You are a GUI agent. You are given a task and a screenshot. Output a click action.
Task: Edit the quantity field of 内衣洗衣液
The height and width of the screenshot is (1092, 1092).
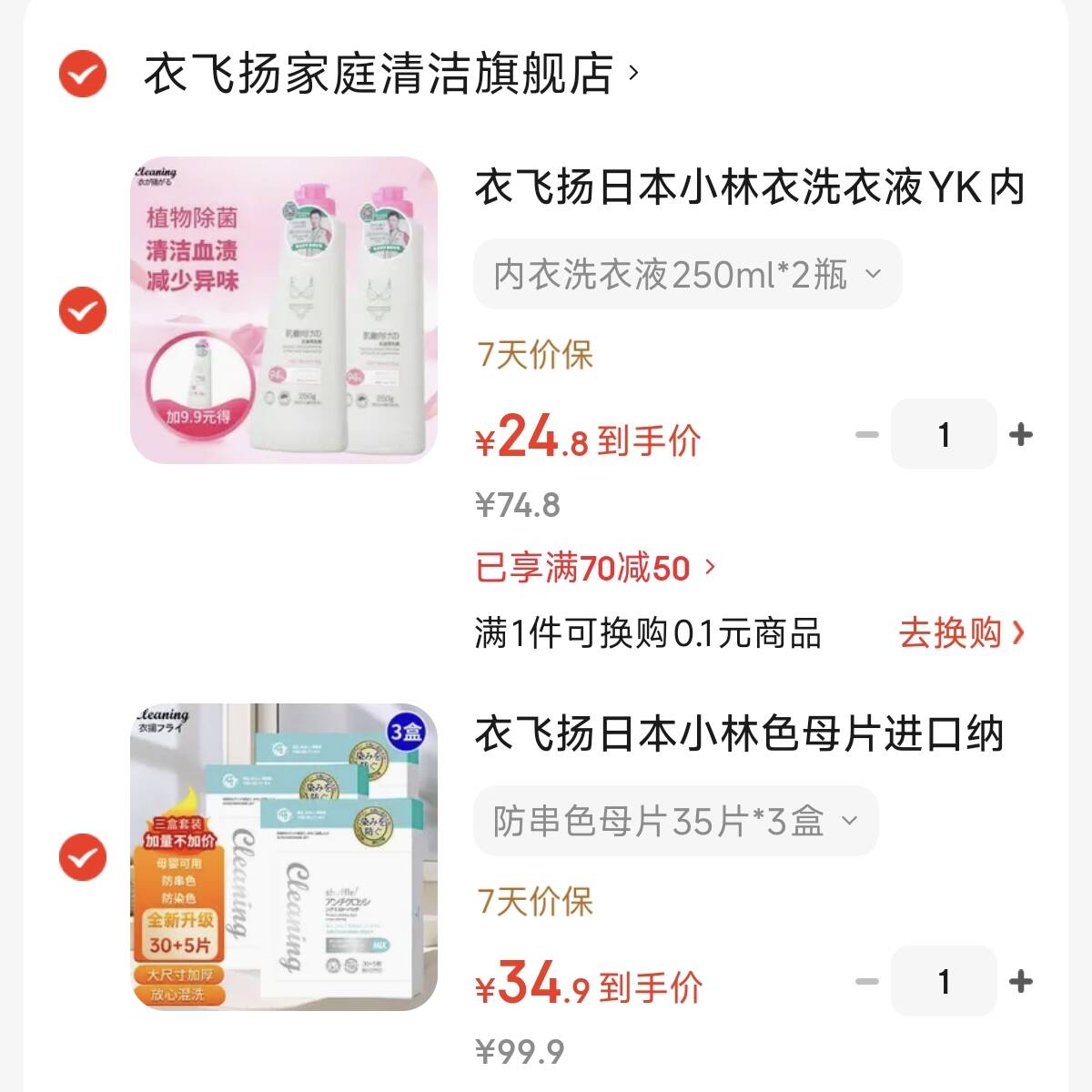(x=944, y=435)
